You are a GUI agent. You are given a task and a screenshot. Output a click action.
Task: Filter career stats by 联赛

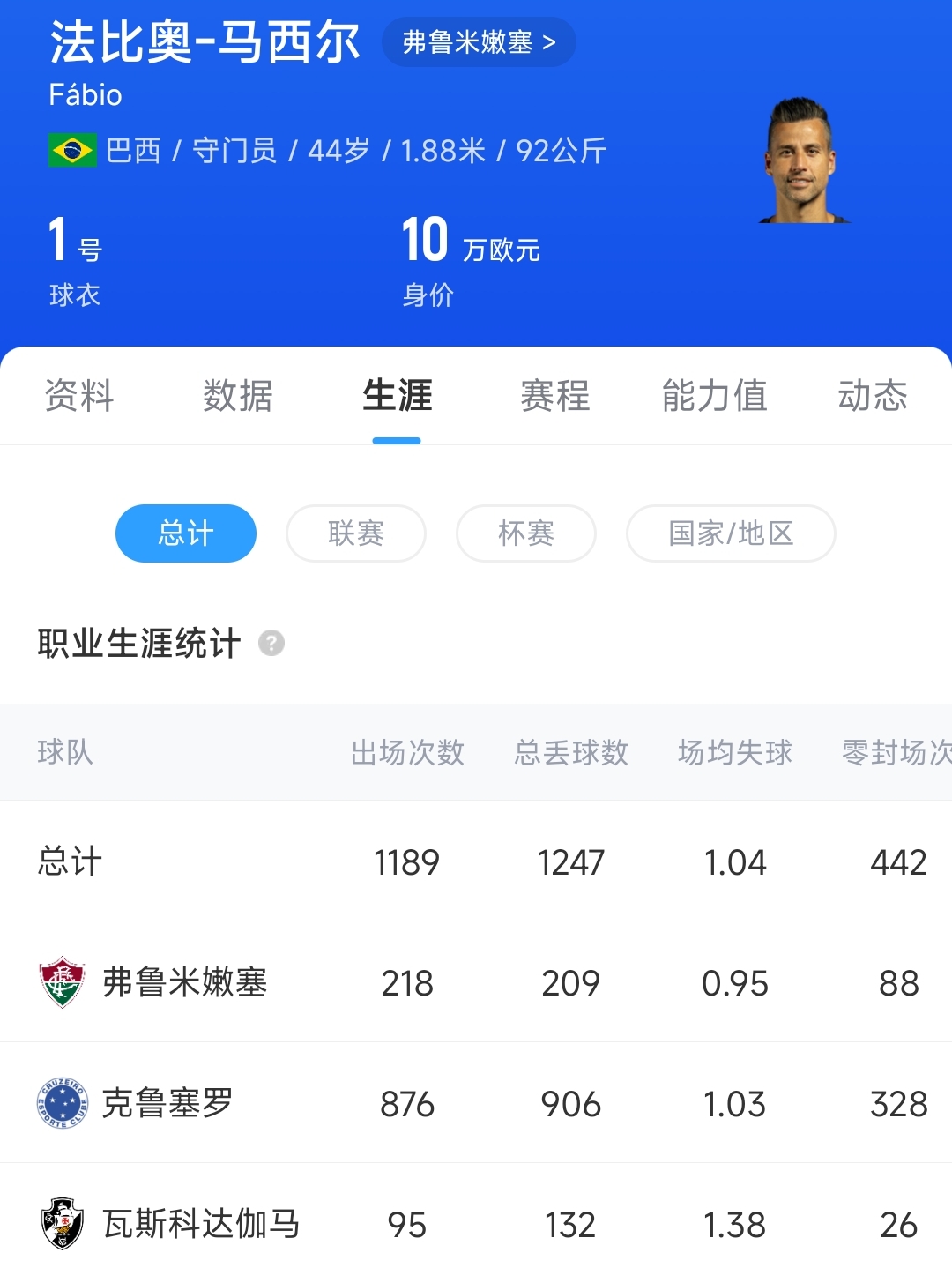[356, 533]
